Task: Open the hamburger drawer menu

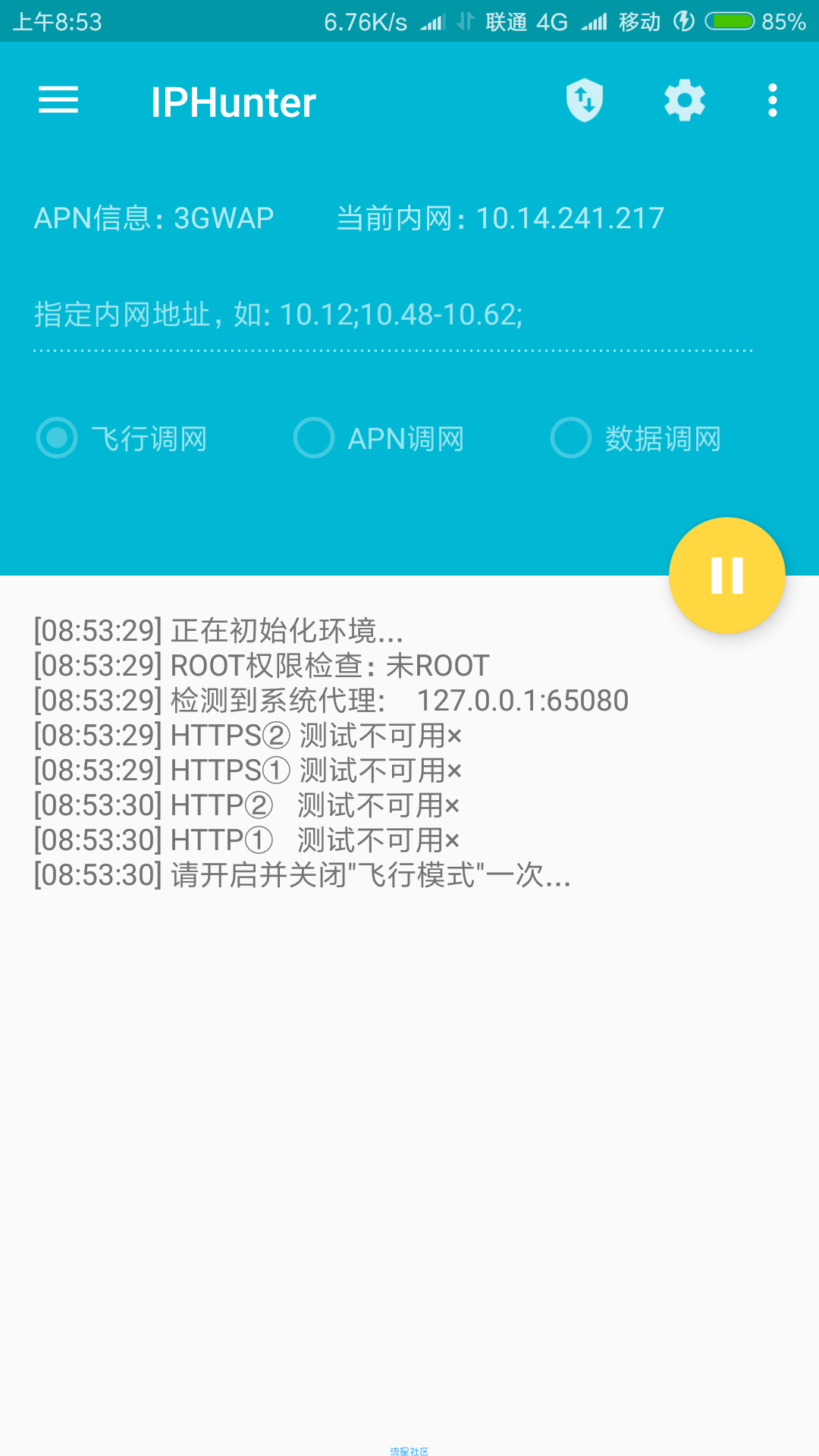Action: coord(58,100)
